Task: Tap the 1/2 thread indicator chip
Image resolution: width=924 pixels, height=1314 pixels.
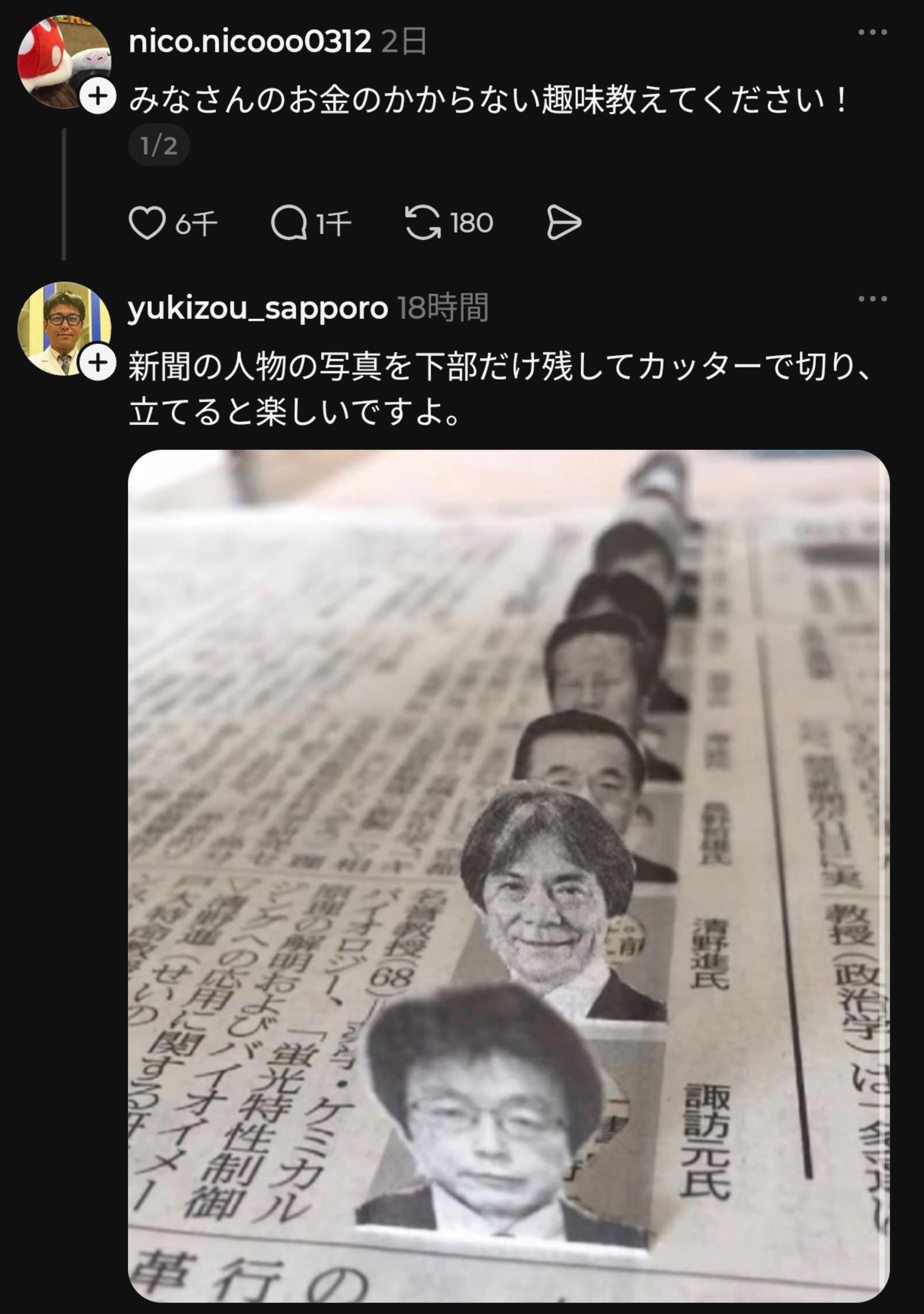Action: (x=159, y=145)
